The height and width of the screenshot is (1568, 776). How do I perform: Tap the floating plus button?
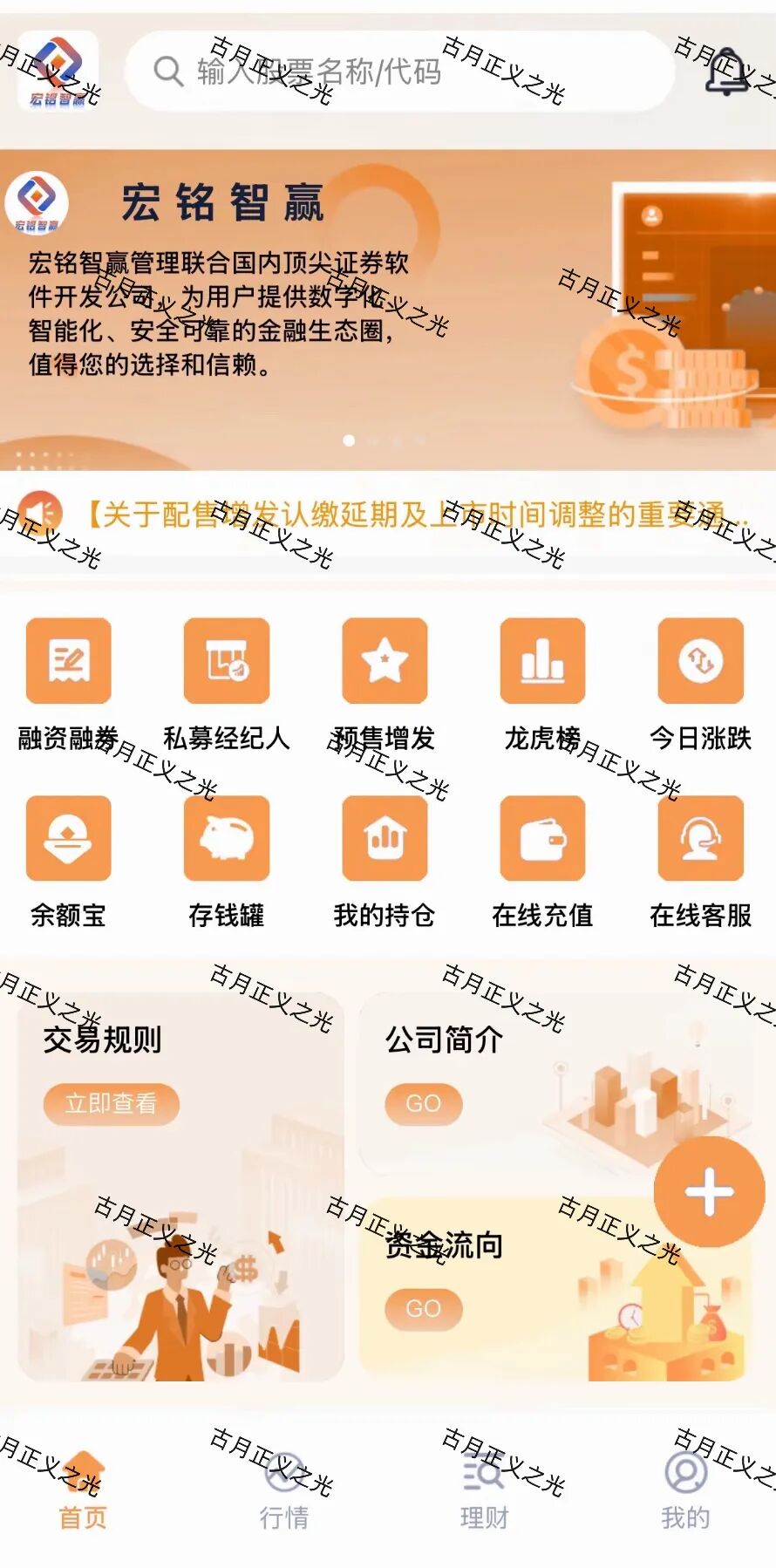coord(709,1191)
